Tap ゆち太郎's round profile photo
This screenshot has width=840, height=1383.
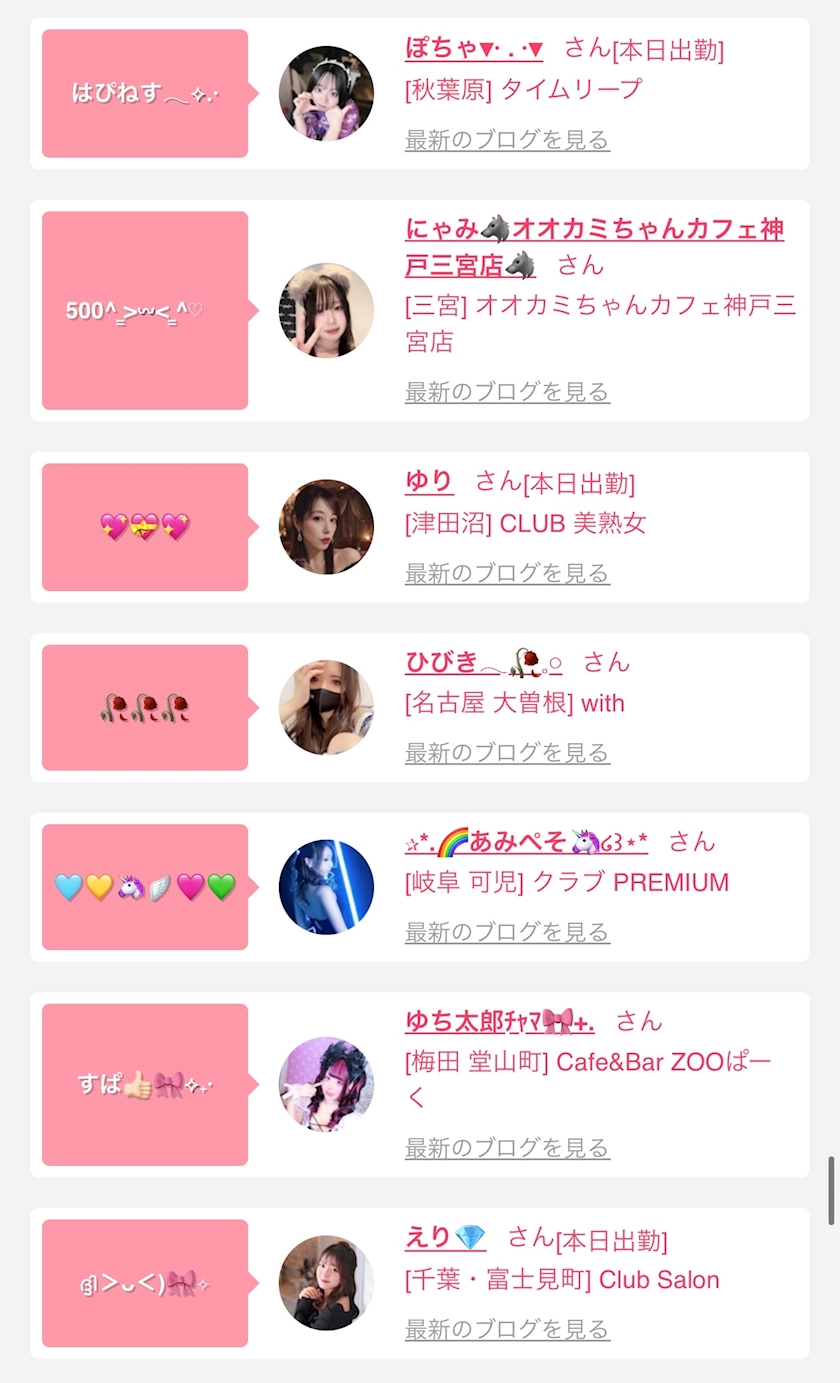pos(326,1084)
